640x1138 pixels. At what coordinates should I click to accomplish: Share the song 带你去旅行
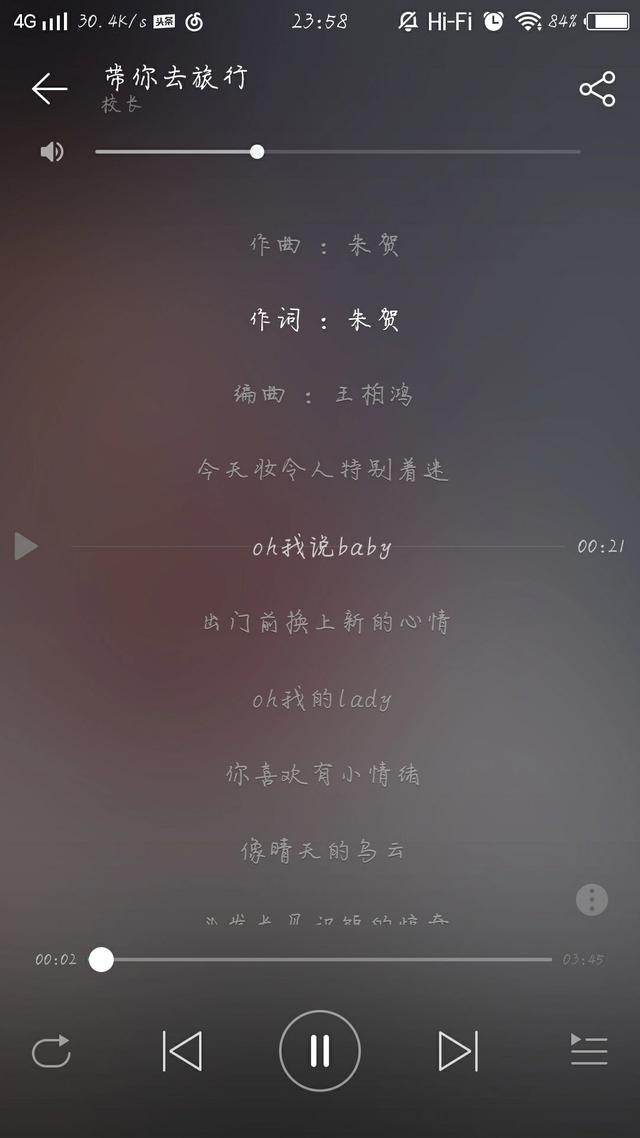pyautogui.click(x=597, y=89)
